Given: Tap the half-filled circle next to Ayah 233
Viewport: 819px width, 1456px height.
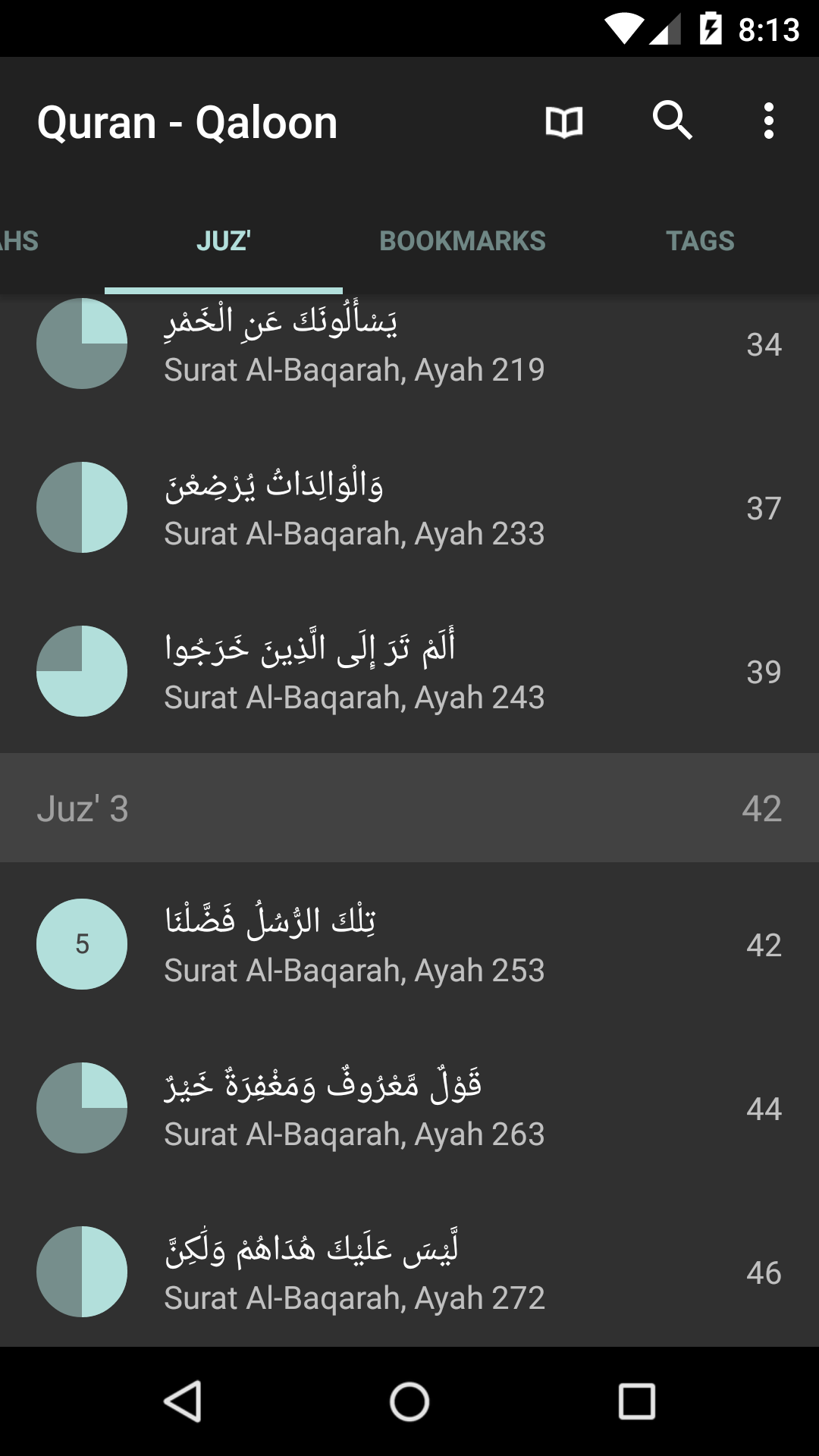Looking at the screenshot, I should (82, 507).
